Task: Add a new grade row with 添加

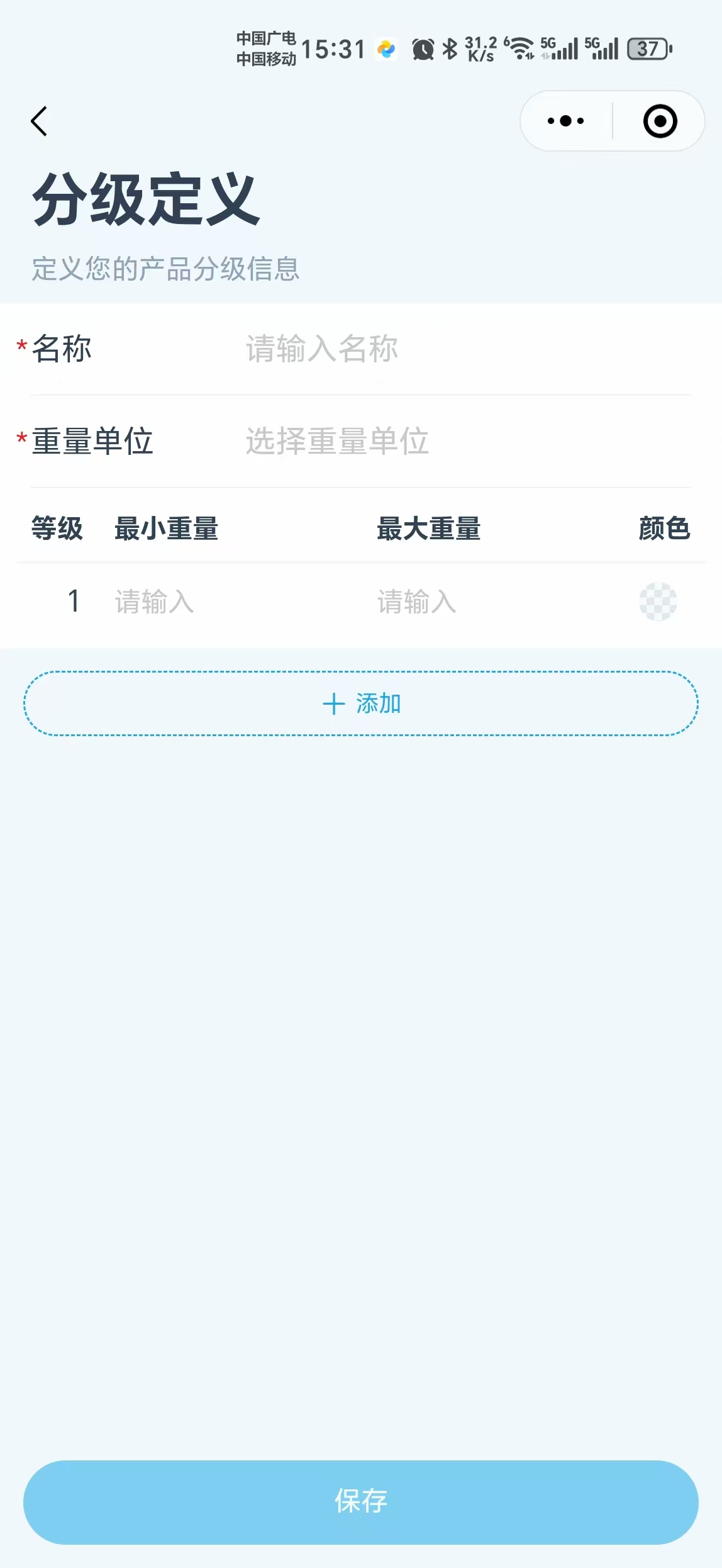Action: [x=361, y=703]
